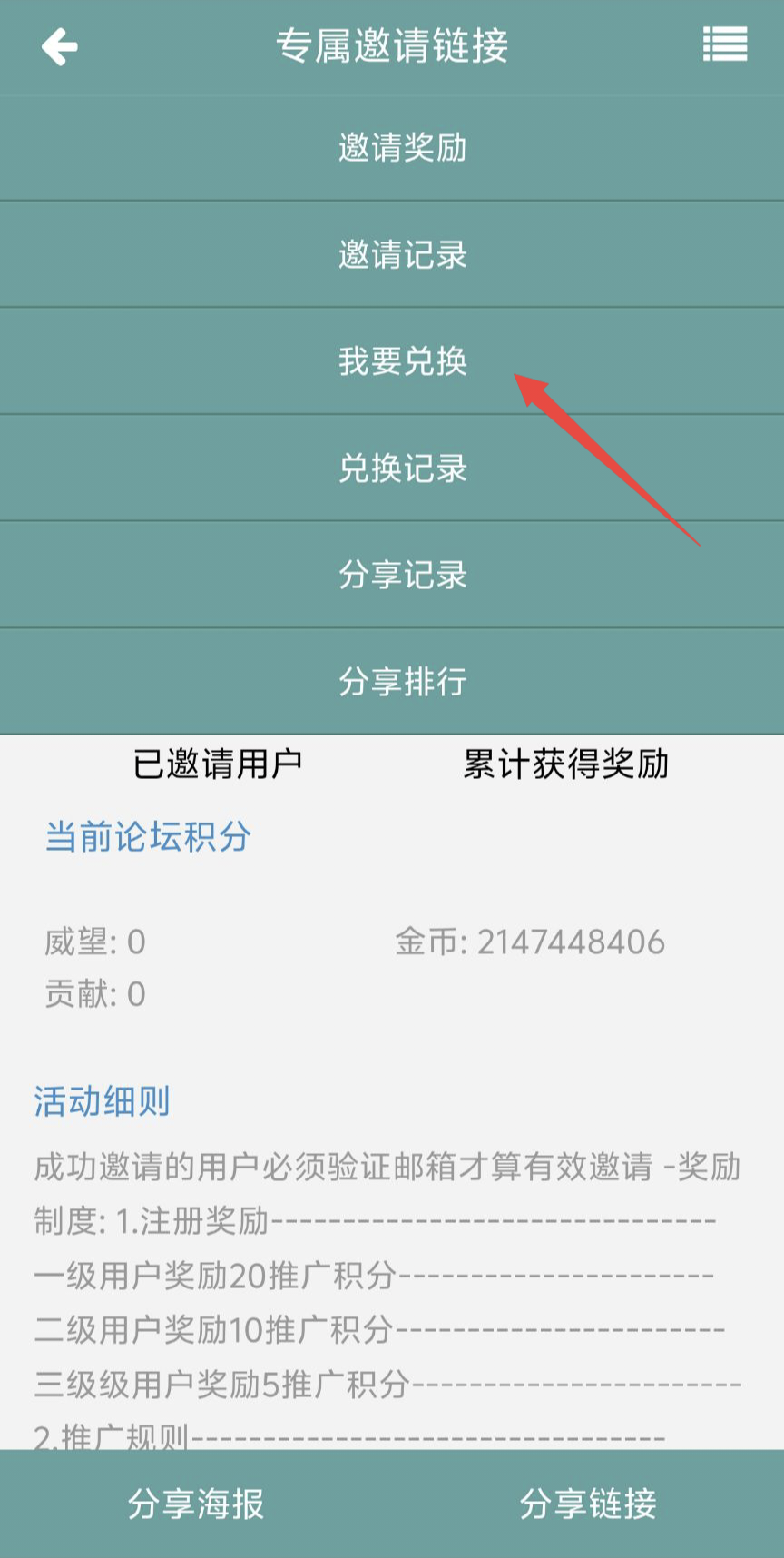Select 我要兑换 in the dropdown menu
This screenshot has width=784, height=1558.
click(x=402, y=361)
